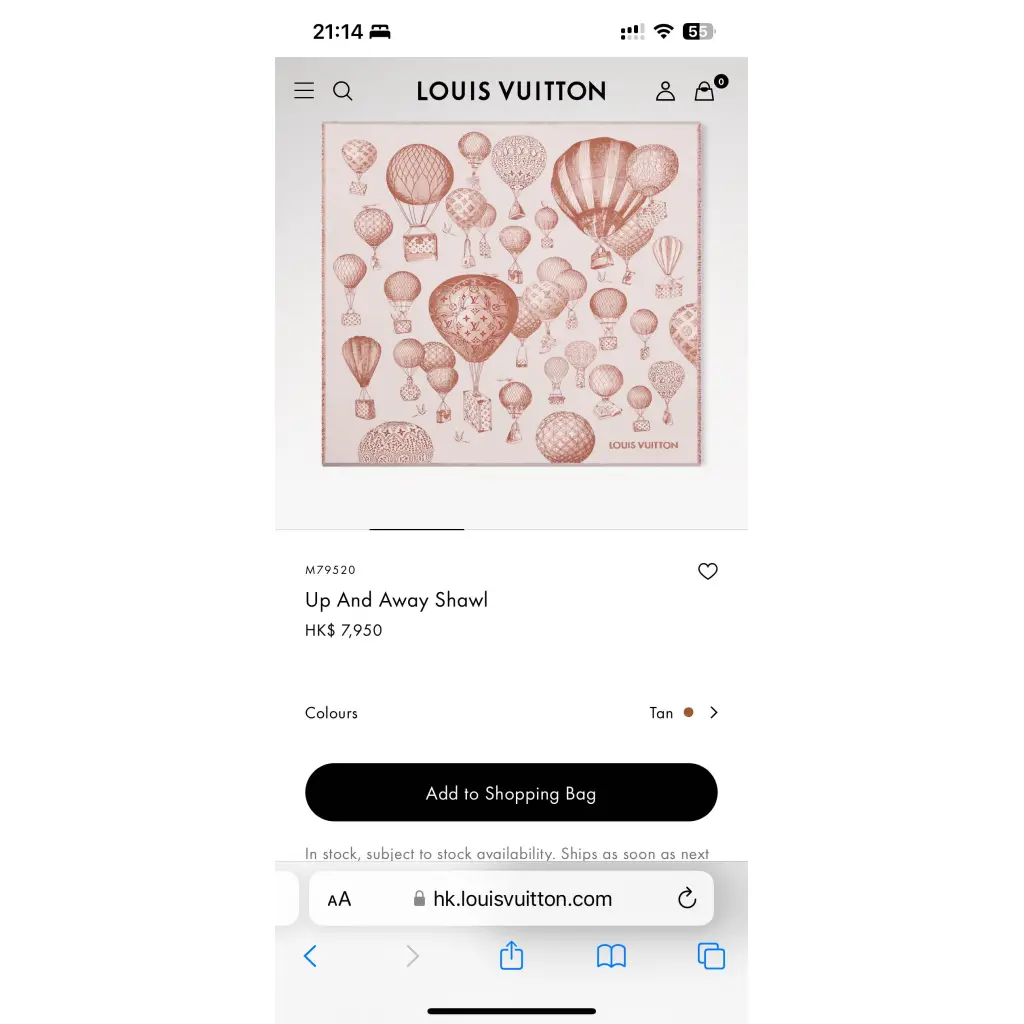The image size is (1024, 1024).
Task: Show all open Safari tabs
Action: pyautogui.click(x=711, y=956)
